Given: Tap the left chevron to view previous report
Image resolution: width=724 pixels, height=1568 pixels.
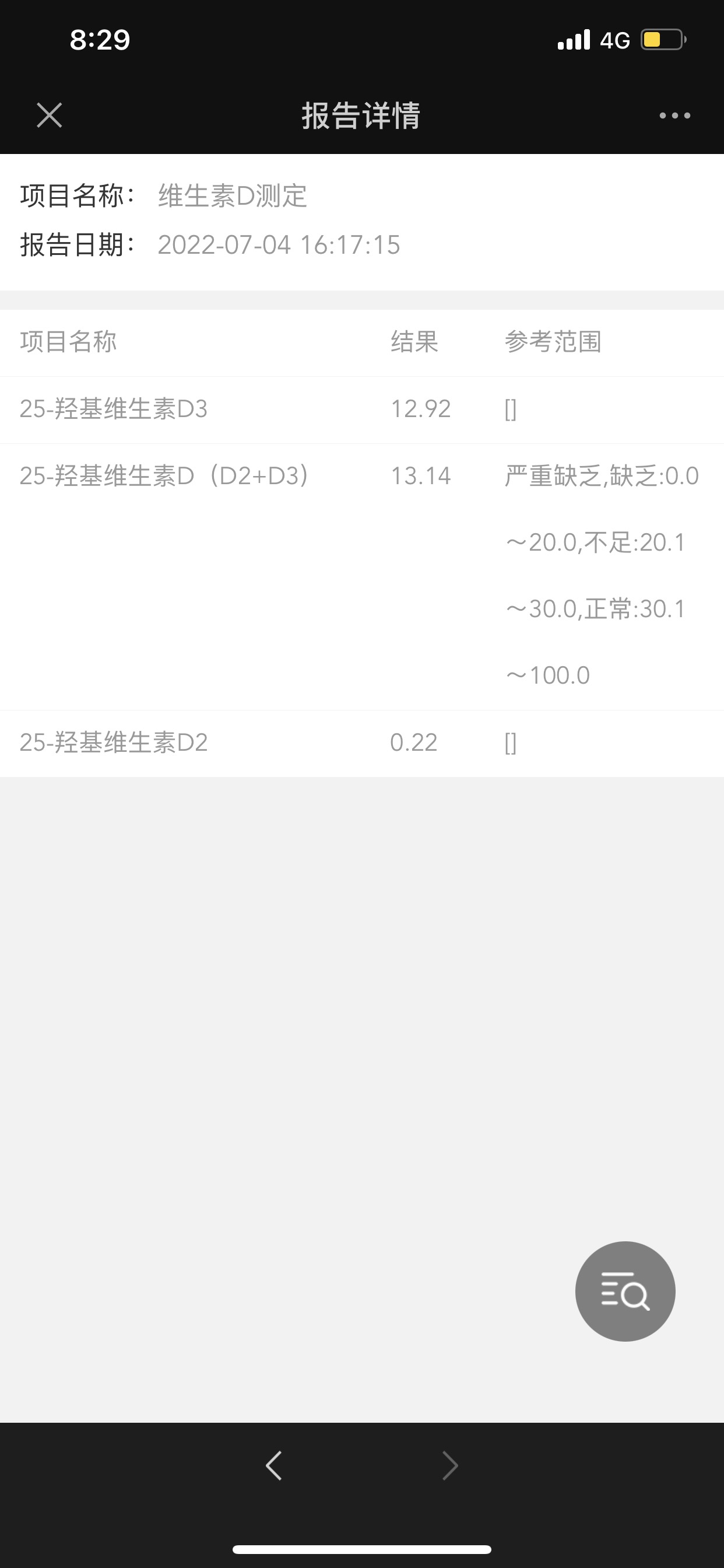Looking at the screenshot, I should point(273,1465).
